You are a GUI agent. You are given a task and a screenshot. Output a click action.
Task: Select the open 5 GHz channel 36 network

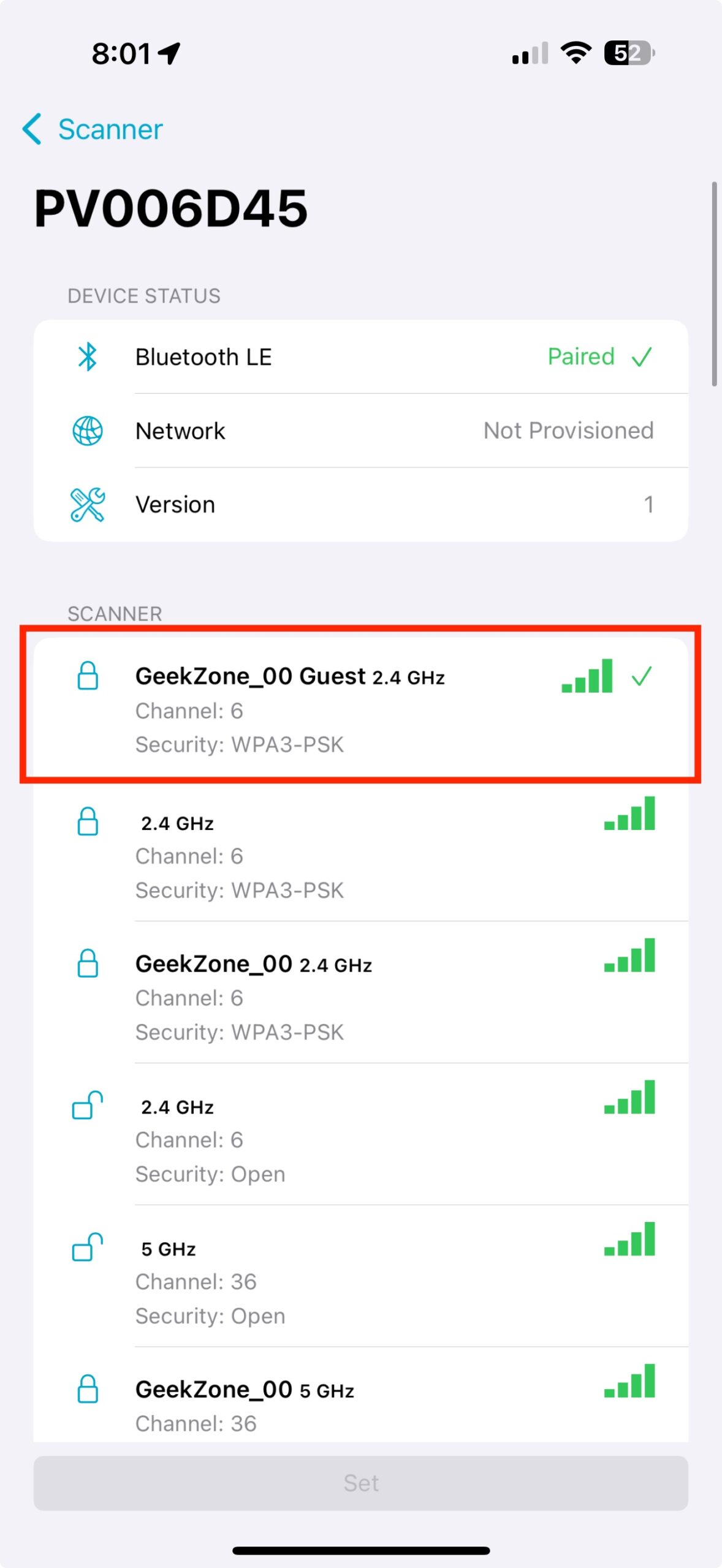[361, 1276]
